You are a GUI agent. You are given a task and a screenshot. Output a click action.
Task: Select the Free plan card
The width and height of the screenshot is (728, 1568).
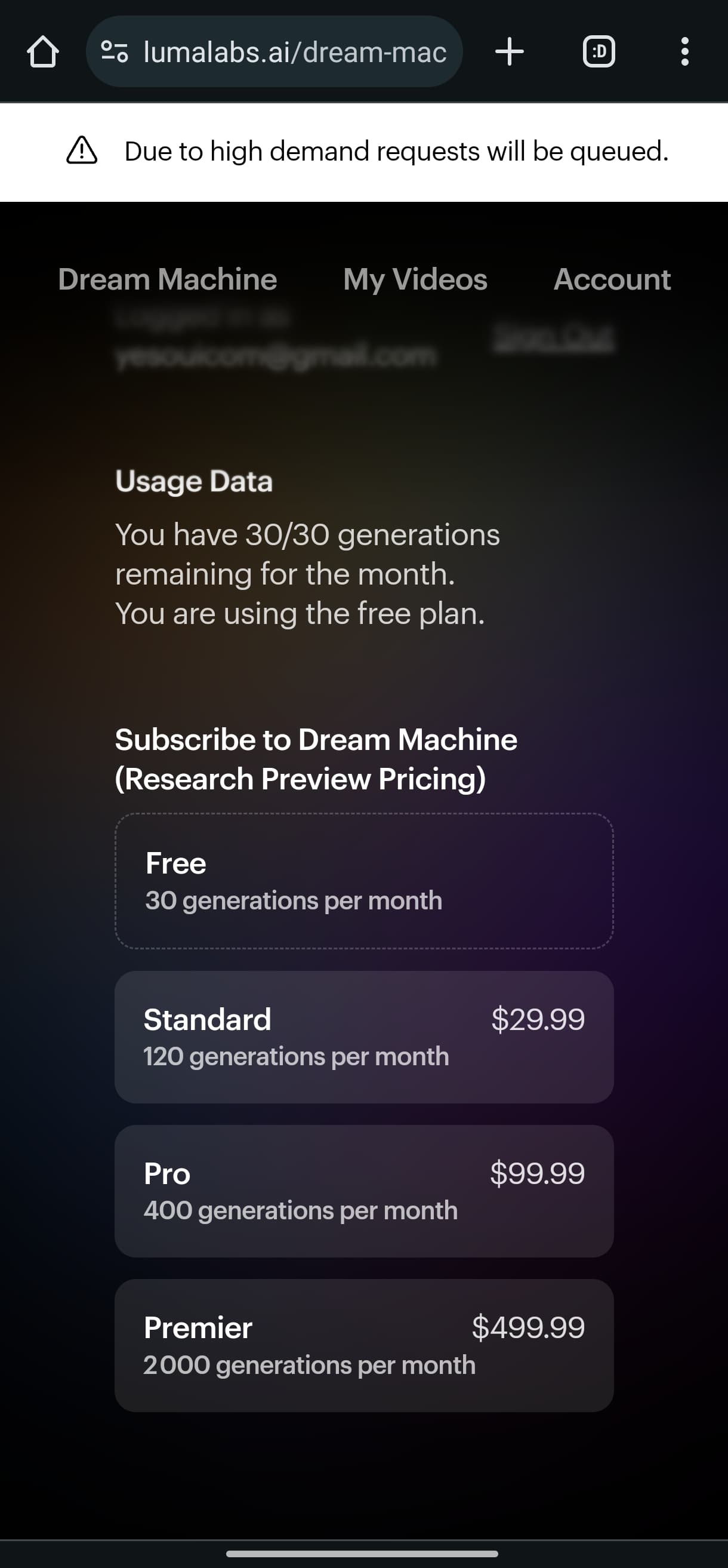pyautogui.click(x=365, y=881)
